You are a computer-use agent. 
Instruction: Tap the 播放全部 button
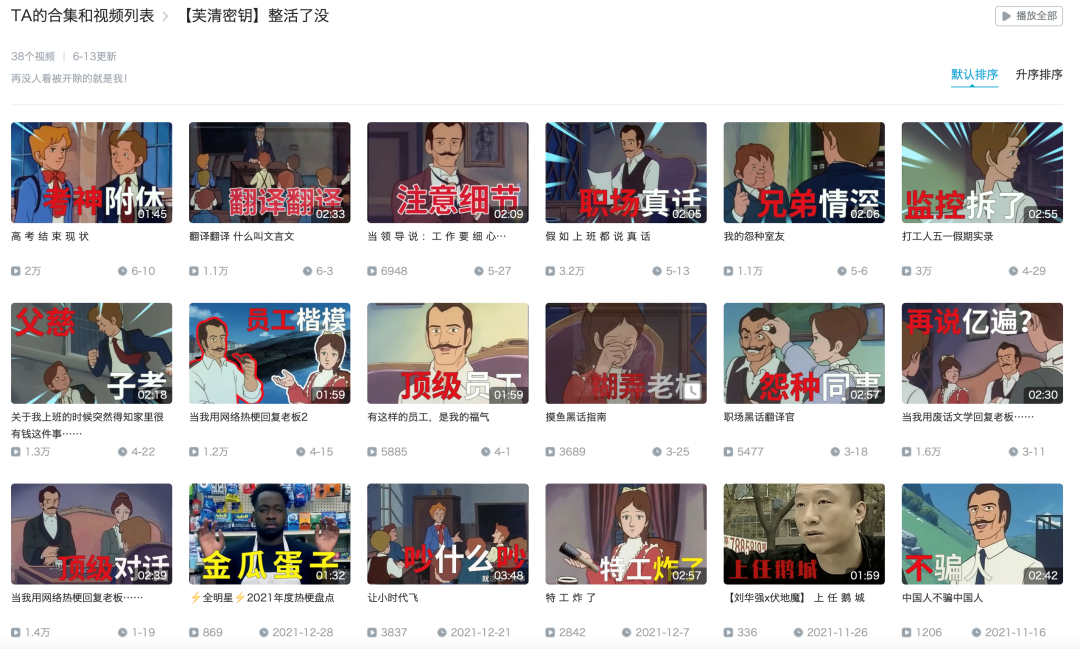pyautogui.click(x=1028, y=16)
